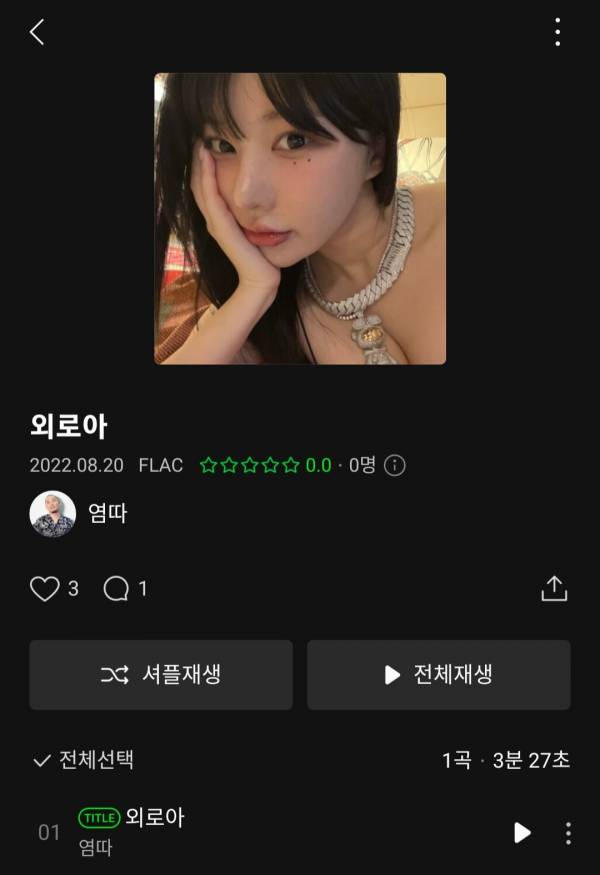The image size is (600, 875).
Task: Play the track 외로아
Action: (522, 832)
